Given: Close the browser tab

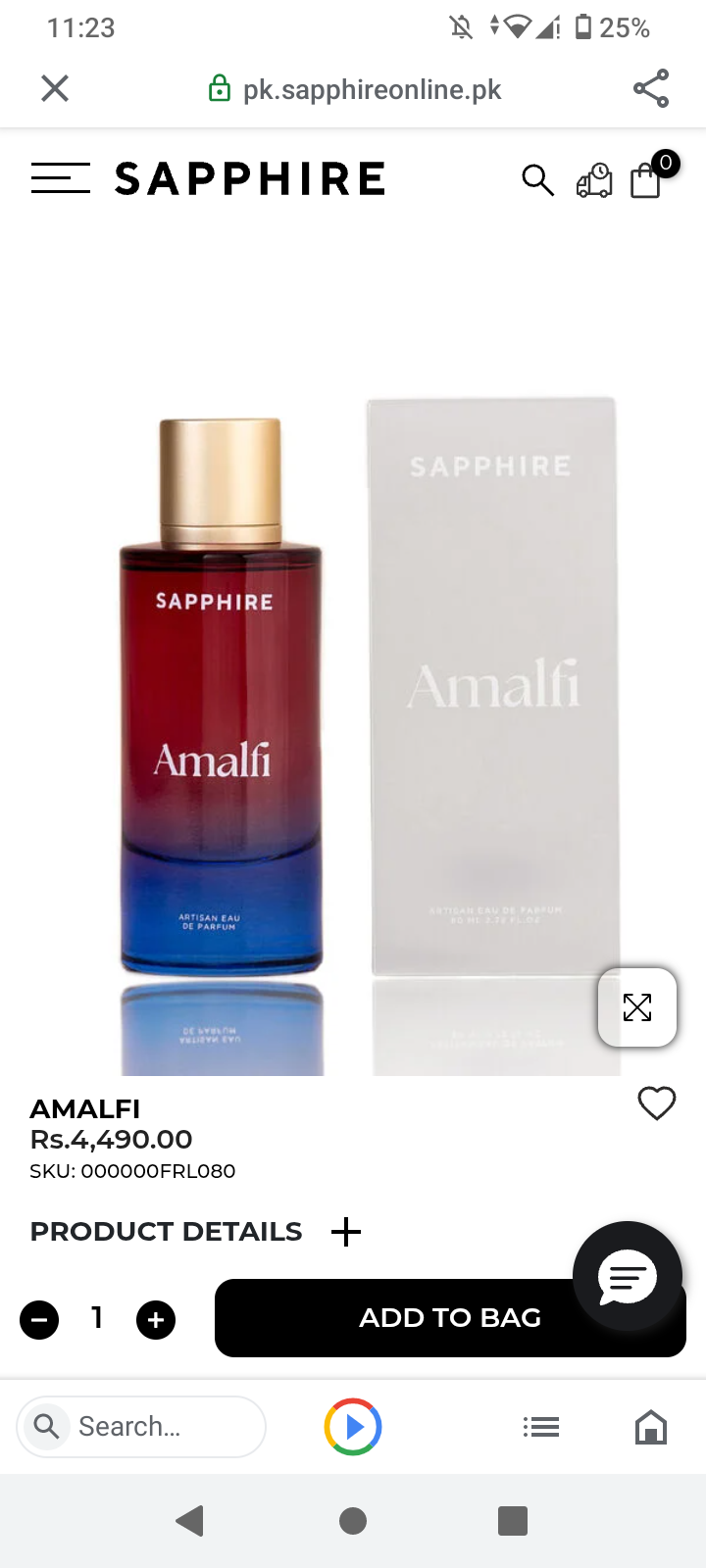Looking at the screenshot, I should point(55,89).
